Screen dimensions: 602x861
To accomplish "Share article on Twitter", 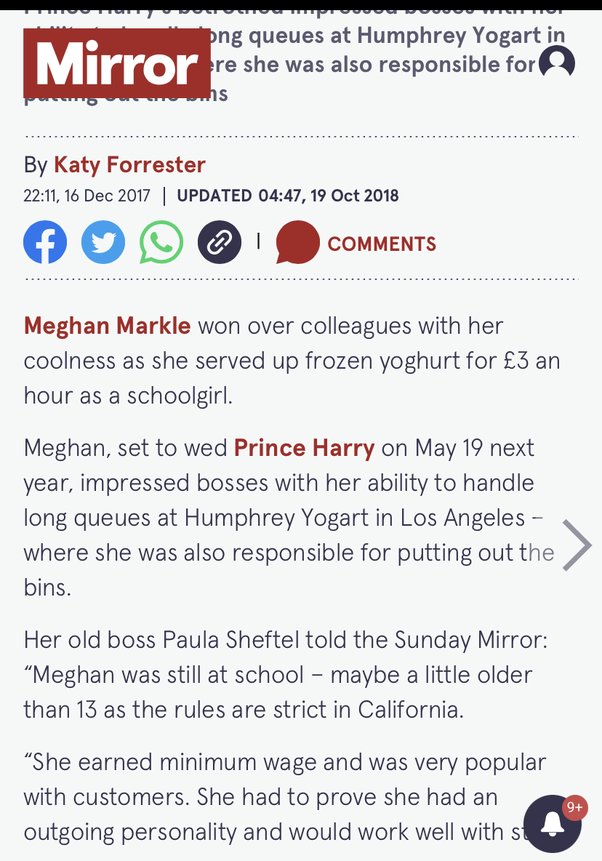I will pos(103,243).
